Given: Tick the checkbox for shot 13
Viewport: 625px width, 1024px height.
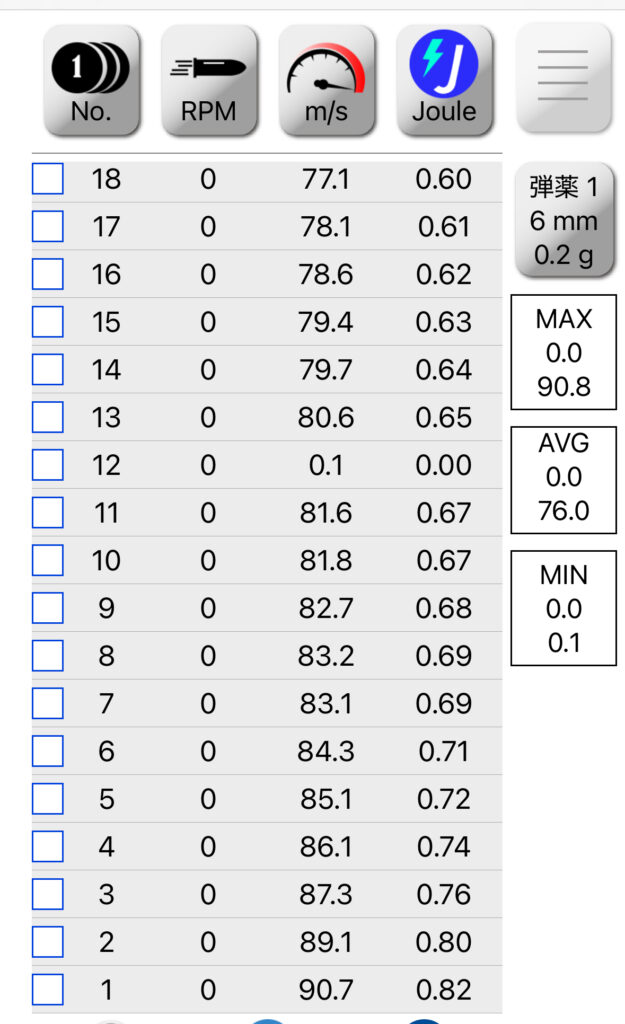Looking at the screenshot, I should point(48,417).
